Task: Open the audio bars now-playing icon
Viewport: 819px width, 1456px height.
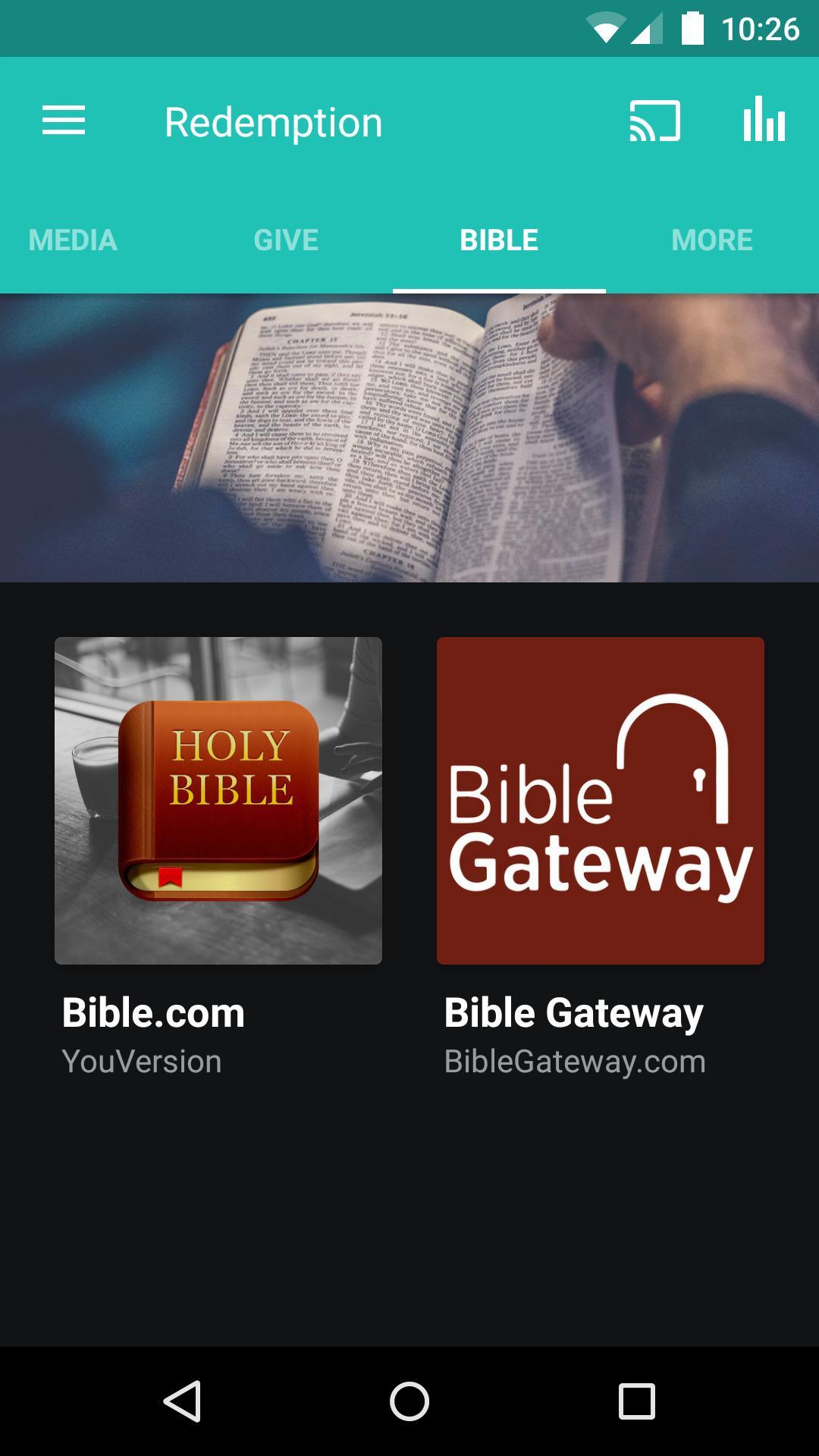Action: point(764,120)
